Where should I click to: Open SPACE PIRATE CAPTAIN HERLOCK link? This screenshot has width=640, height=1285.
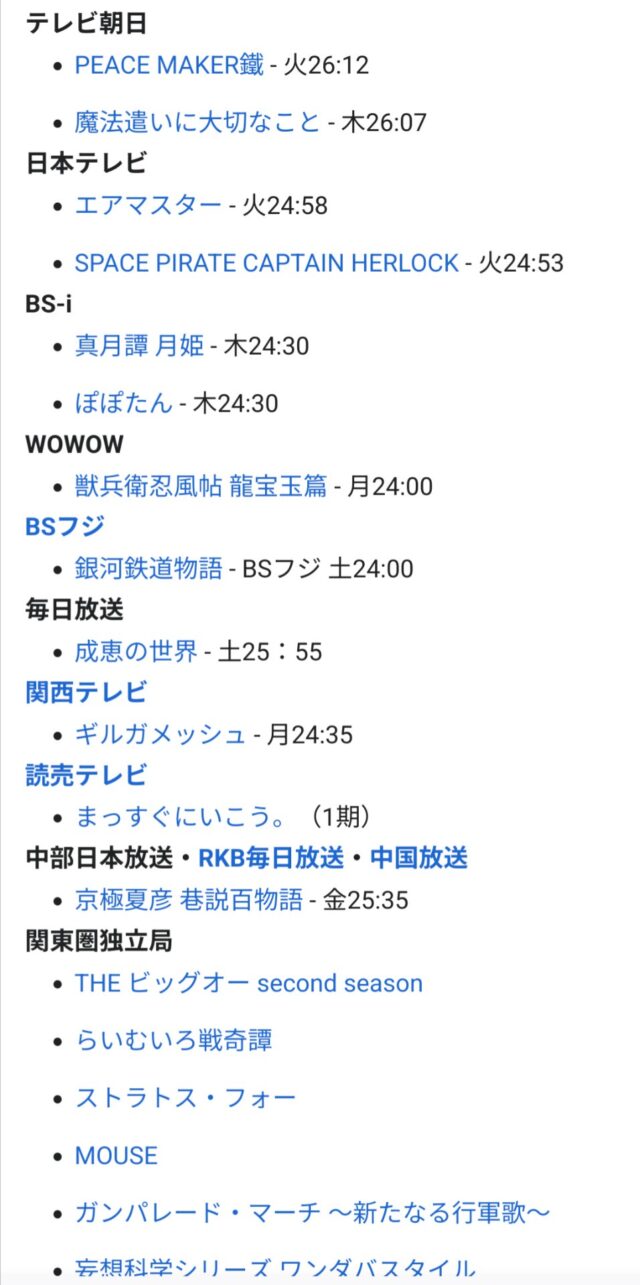266,263
